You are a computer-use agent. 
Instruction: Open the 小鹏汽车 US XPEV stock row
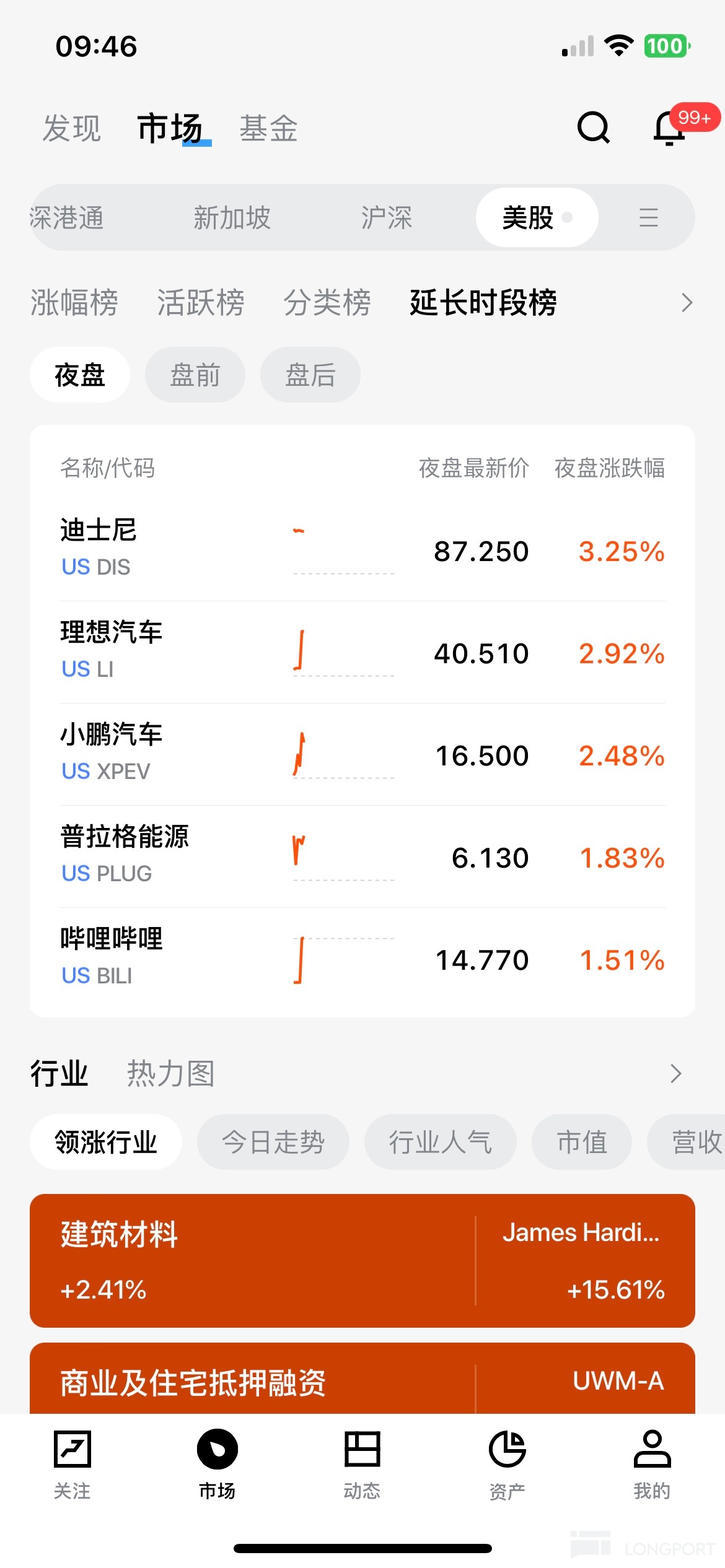pyautogui.click(x=362, y=754)
